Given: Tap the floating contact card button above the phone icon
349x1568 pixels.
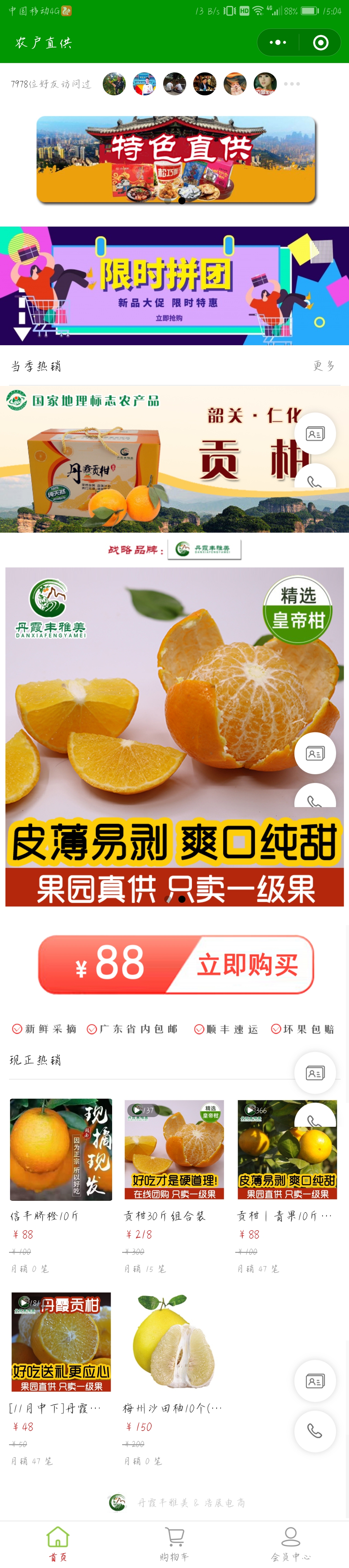Looking at the screenshot, I should [315, 1381].
